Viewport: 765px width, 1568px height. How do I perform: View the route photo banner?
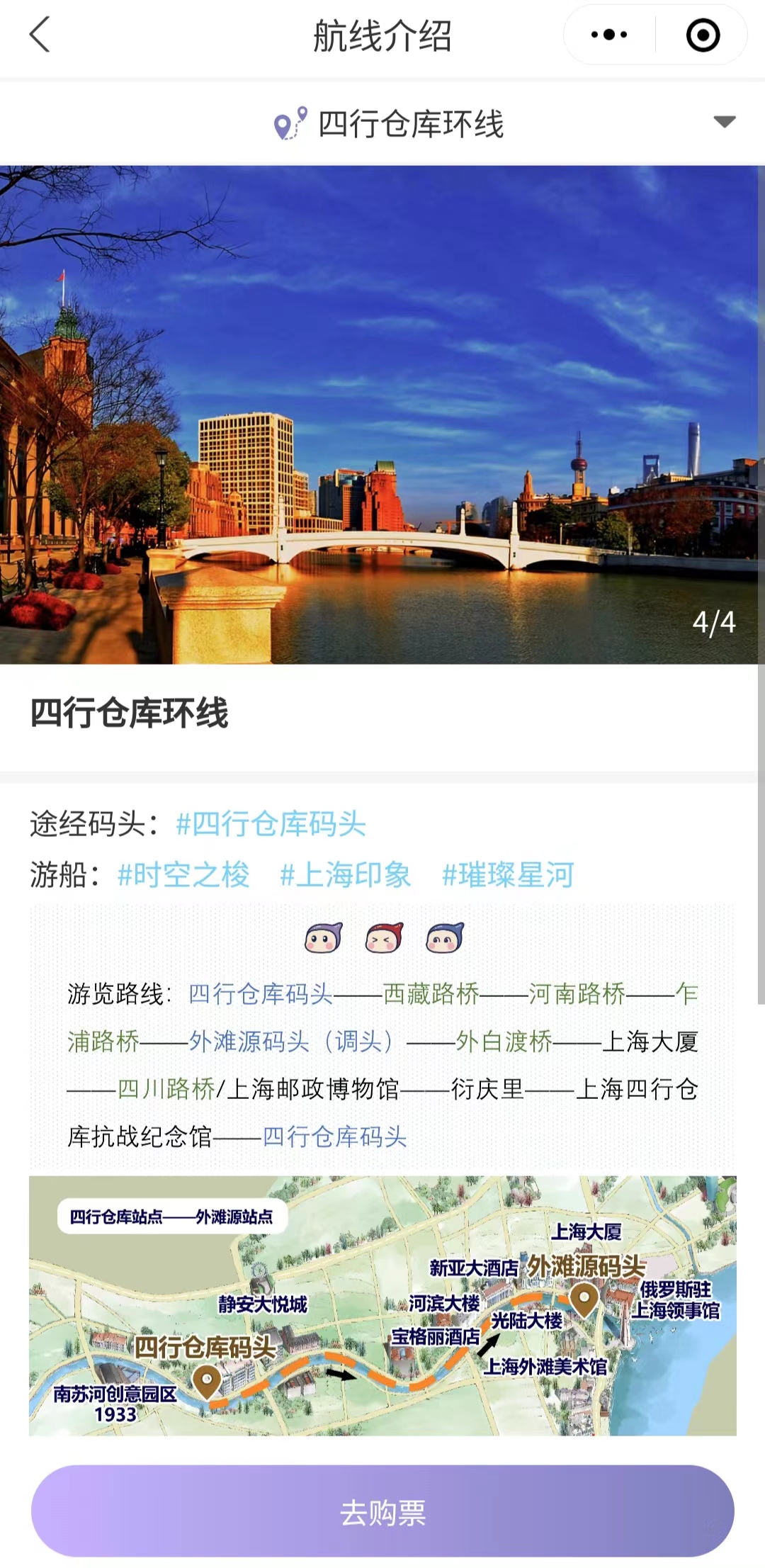[382, 414]
